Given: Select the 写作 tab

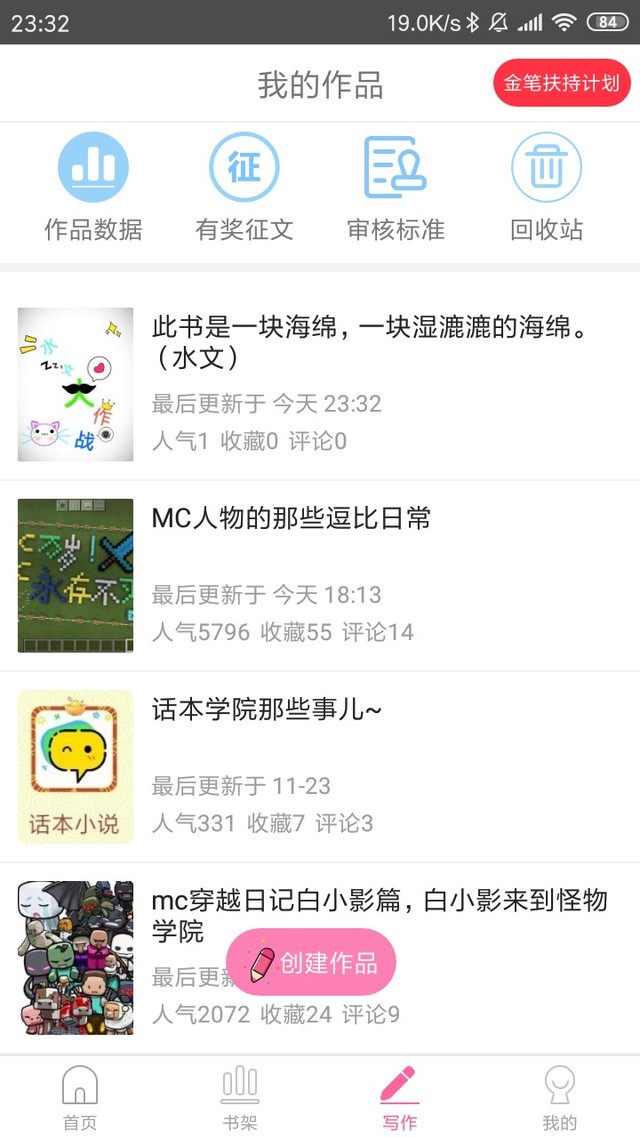Looking at the screenshot, I should 400,1098.
